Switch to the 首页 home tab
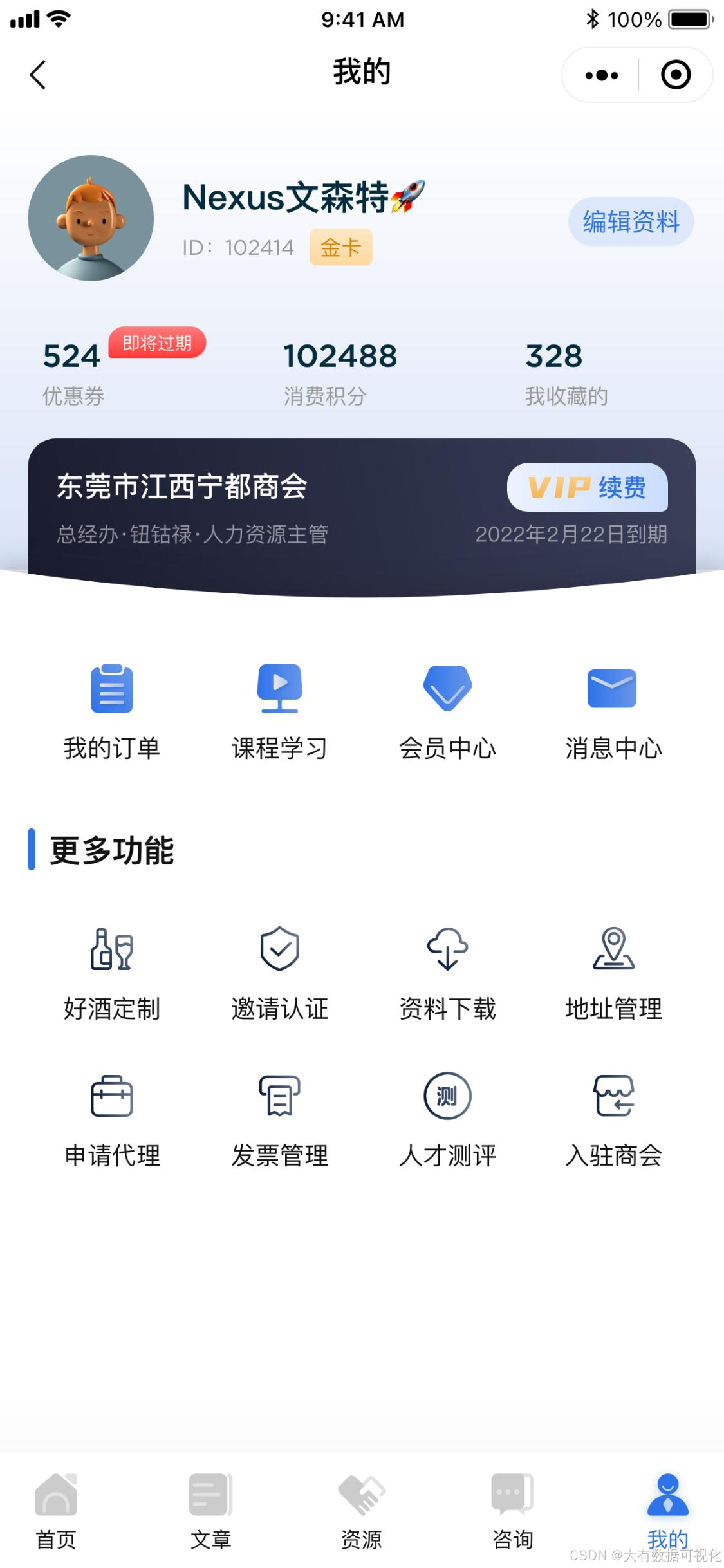724x1568 pixels. (x=56, y=1509)
